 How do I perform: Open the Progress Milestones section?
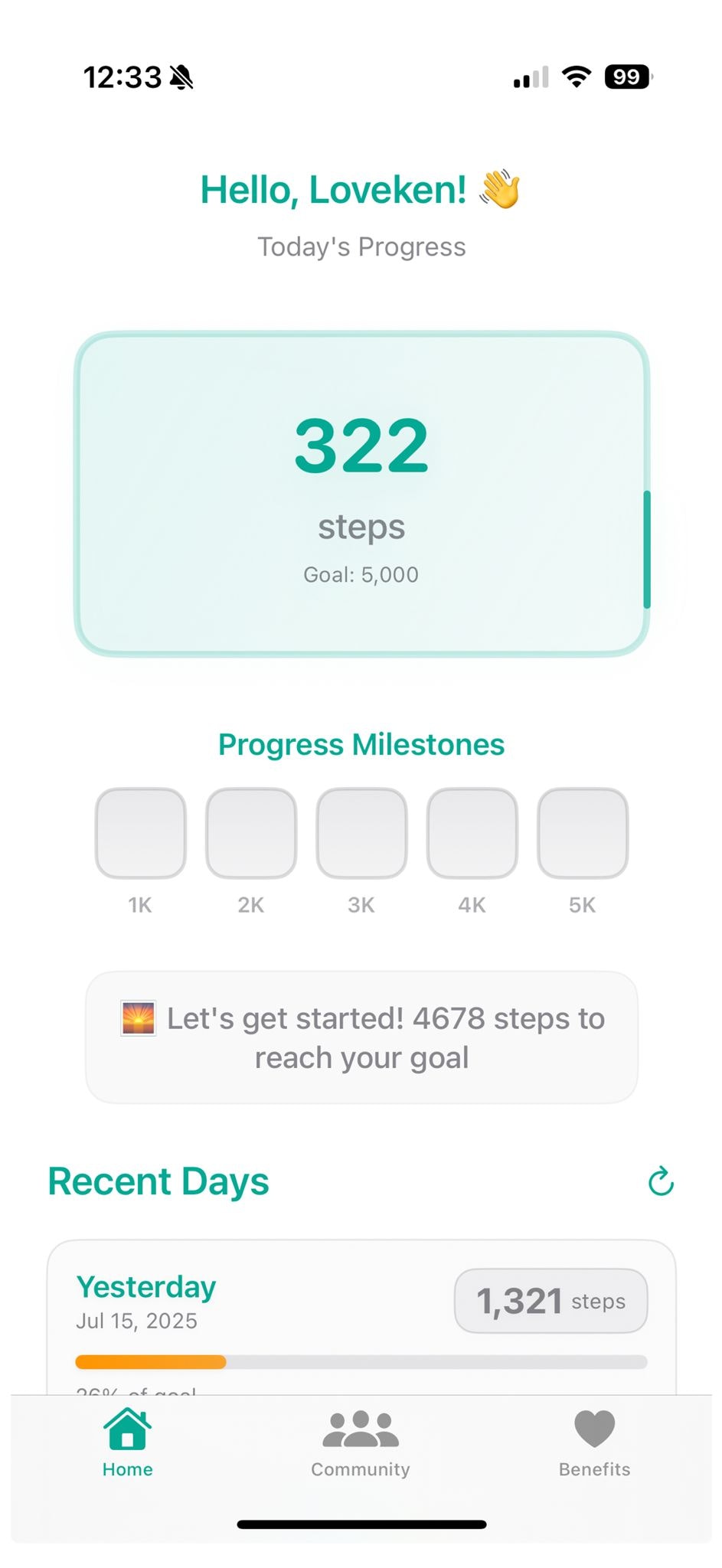(x=361, y=743)
